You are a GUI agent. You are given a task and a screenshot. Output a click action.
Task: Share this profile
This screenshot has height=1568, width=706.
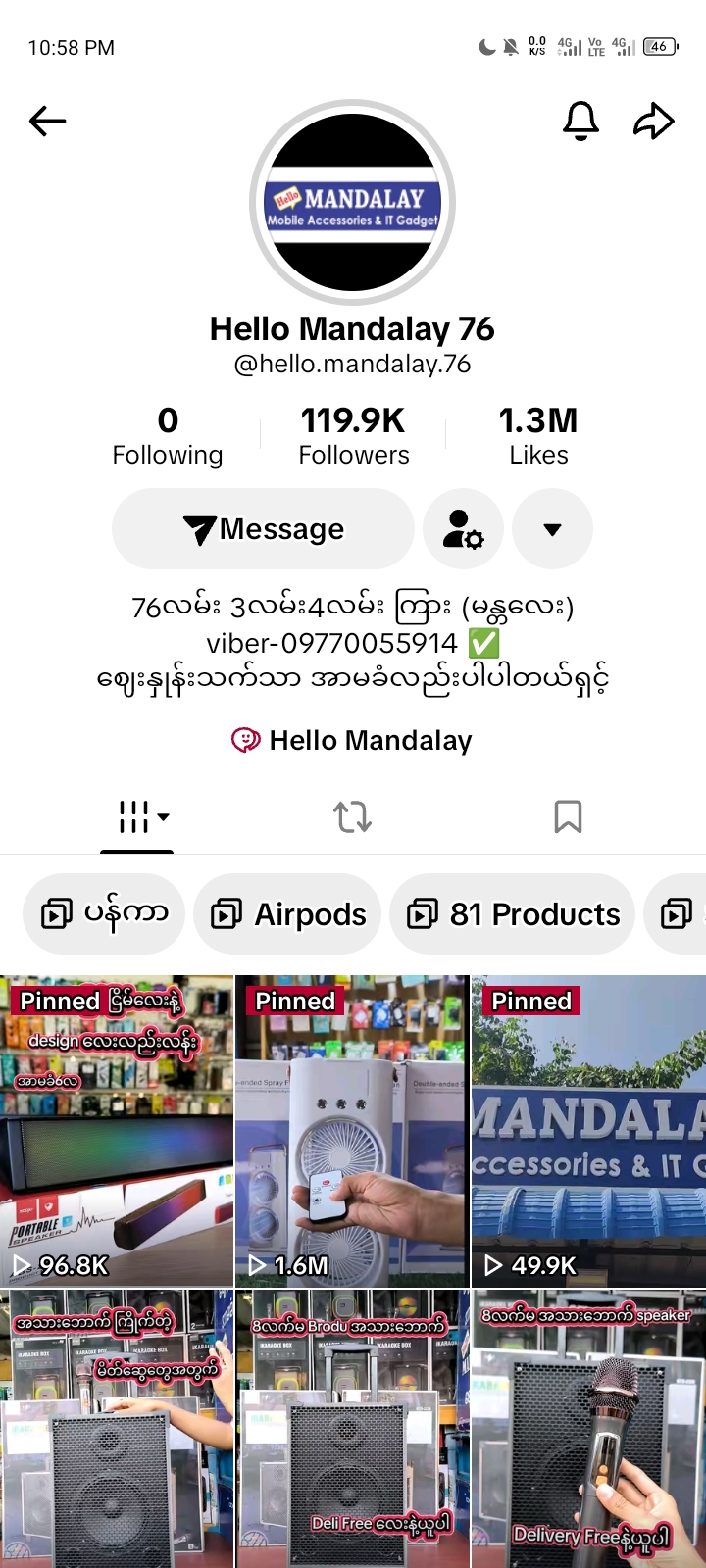pos(653,122)
